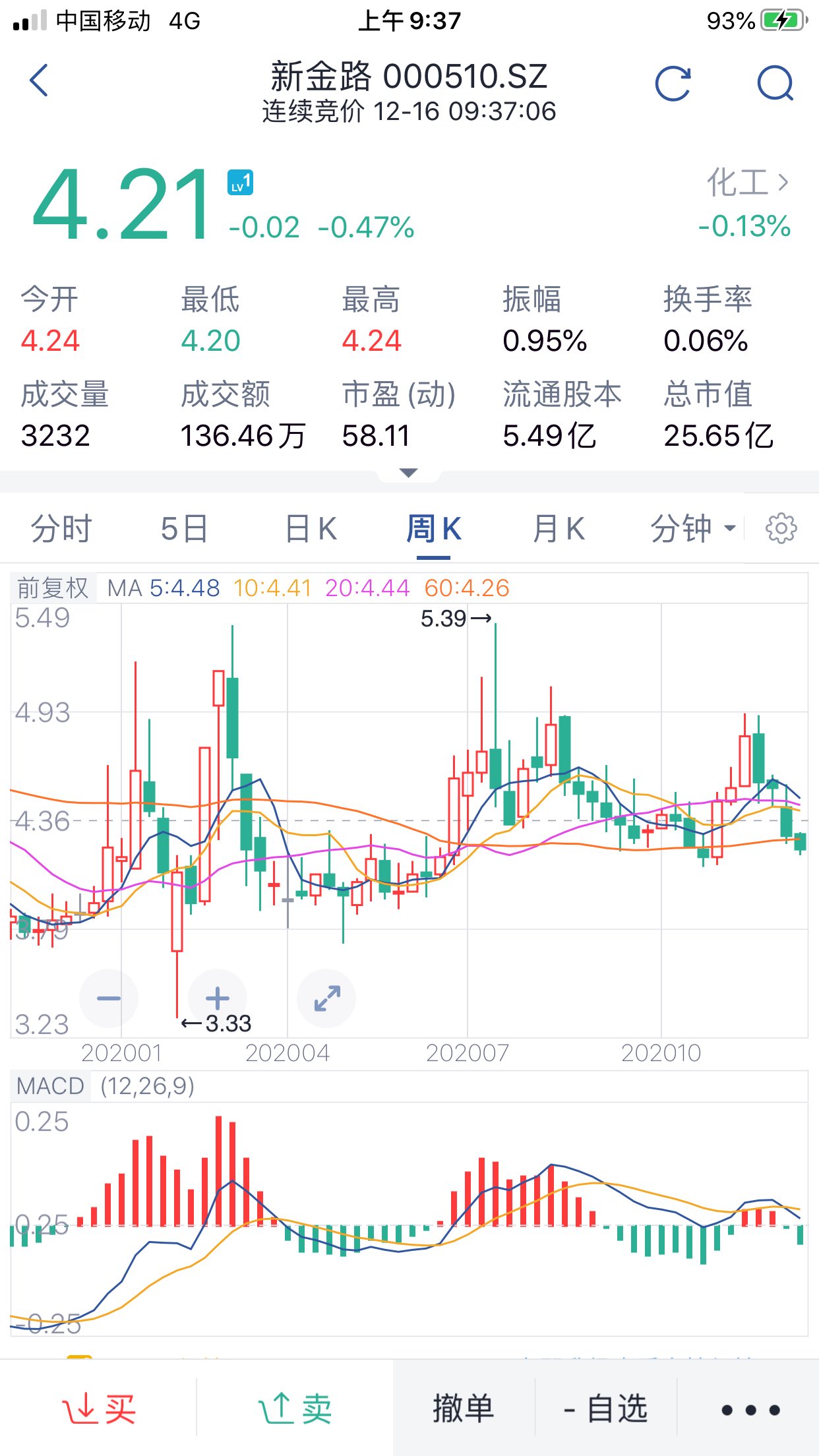The image size is (819, 1456).
Task: Select the 日K chart tab
Action: 311,529
